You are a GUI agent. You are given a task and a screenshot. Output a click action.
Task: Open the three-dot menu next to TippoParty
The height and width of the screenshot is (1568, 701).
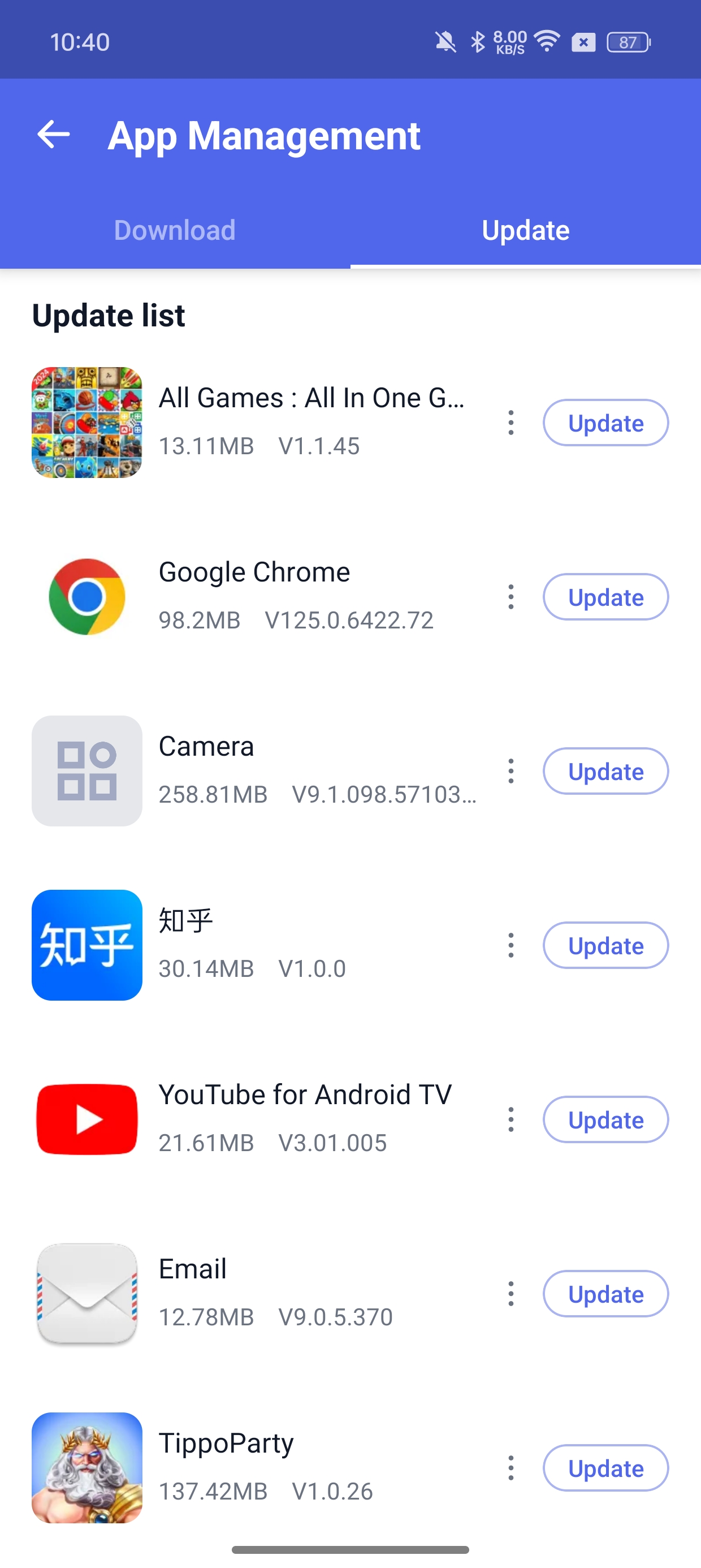[510, 1468]
